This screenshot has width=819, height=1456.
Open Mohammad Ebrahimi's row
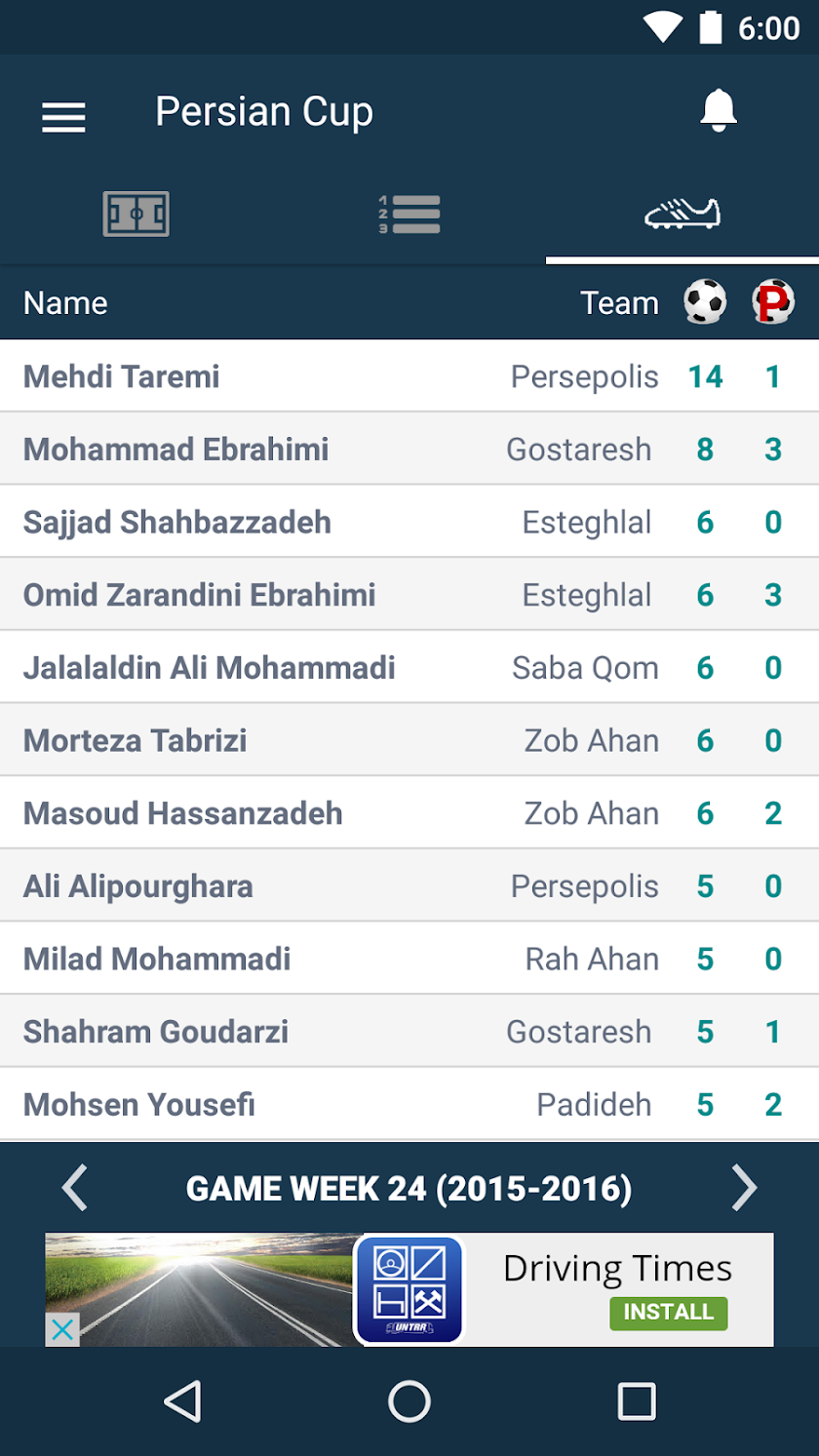coord(409,450)
